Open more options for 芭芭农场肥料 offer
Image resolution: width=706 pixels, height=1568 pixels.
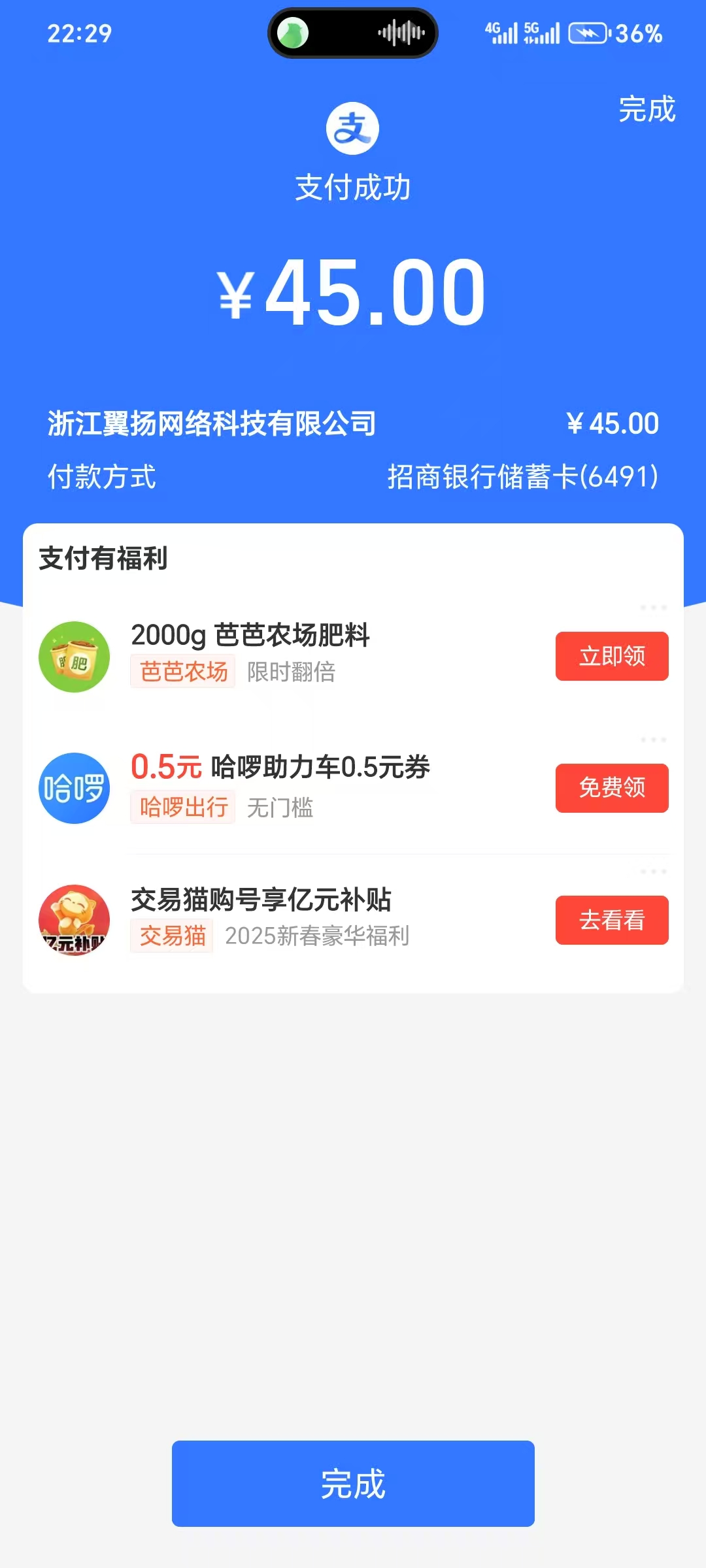[653, 608]
